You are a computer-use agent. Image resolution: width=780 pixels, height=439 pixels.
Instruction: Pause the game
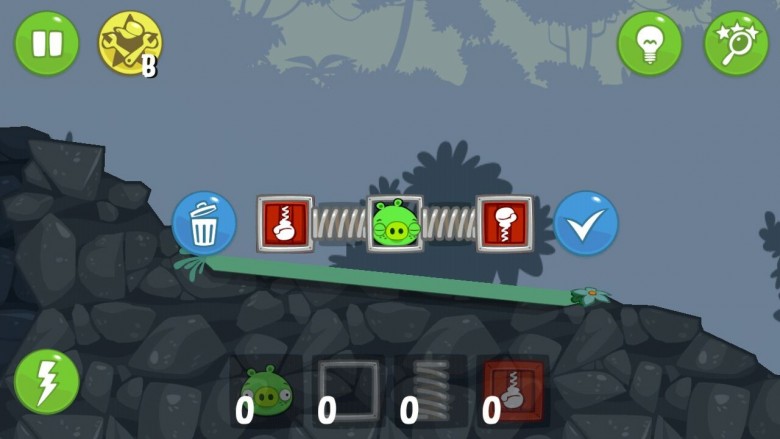(46, 44)
